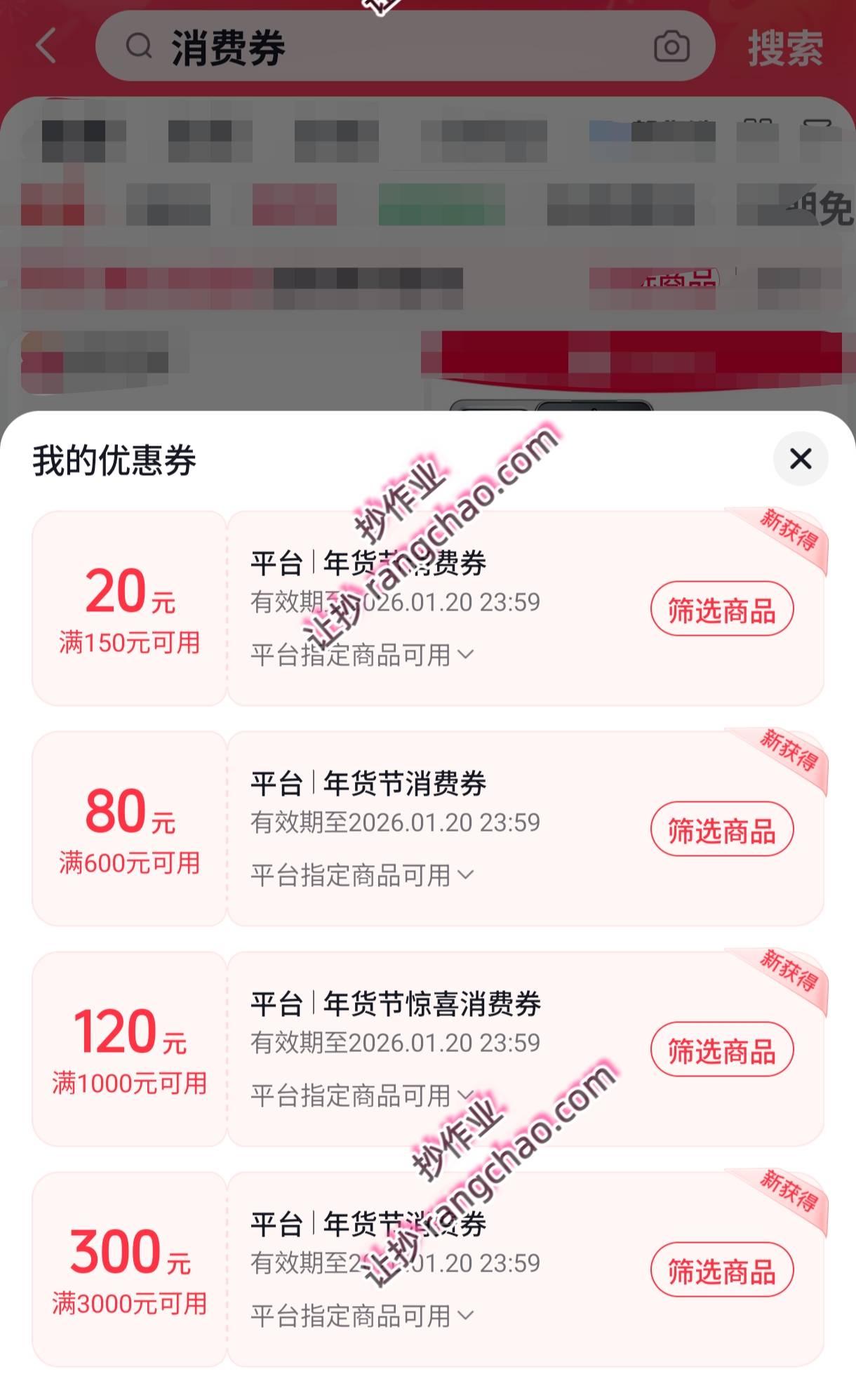Expand 平台指定商品可用 on the 80元 coupon
This screenshot has width=856, height=1400.
point(363,875)
